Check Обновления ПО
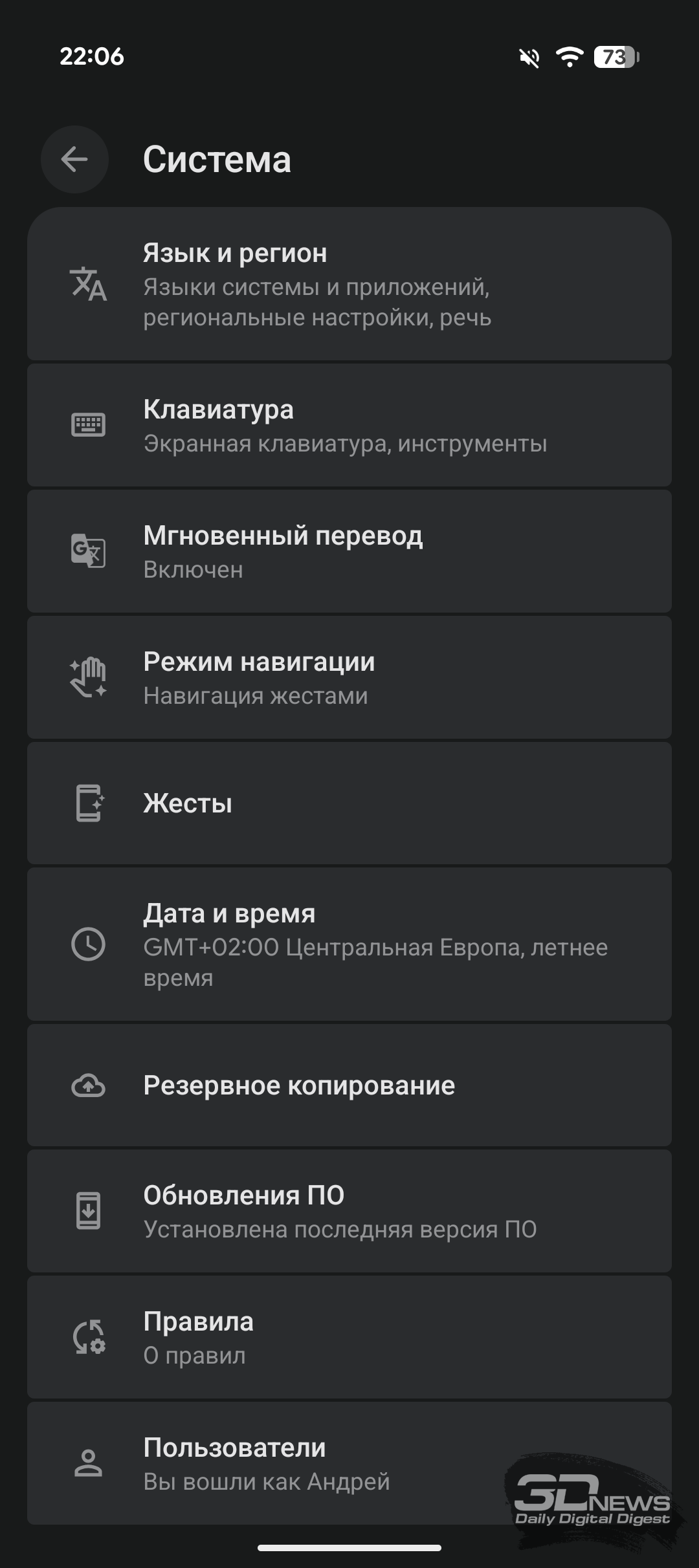This screenshot has width=699, height=1568. (x=349, y=1211)
